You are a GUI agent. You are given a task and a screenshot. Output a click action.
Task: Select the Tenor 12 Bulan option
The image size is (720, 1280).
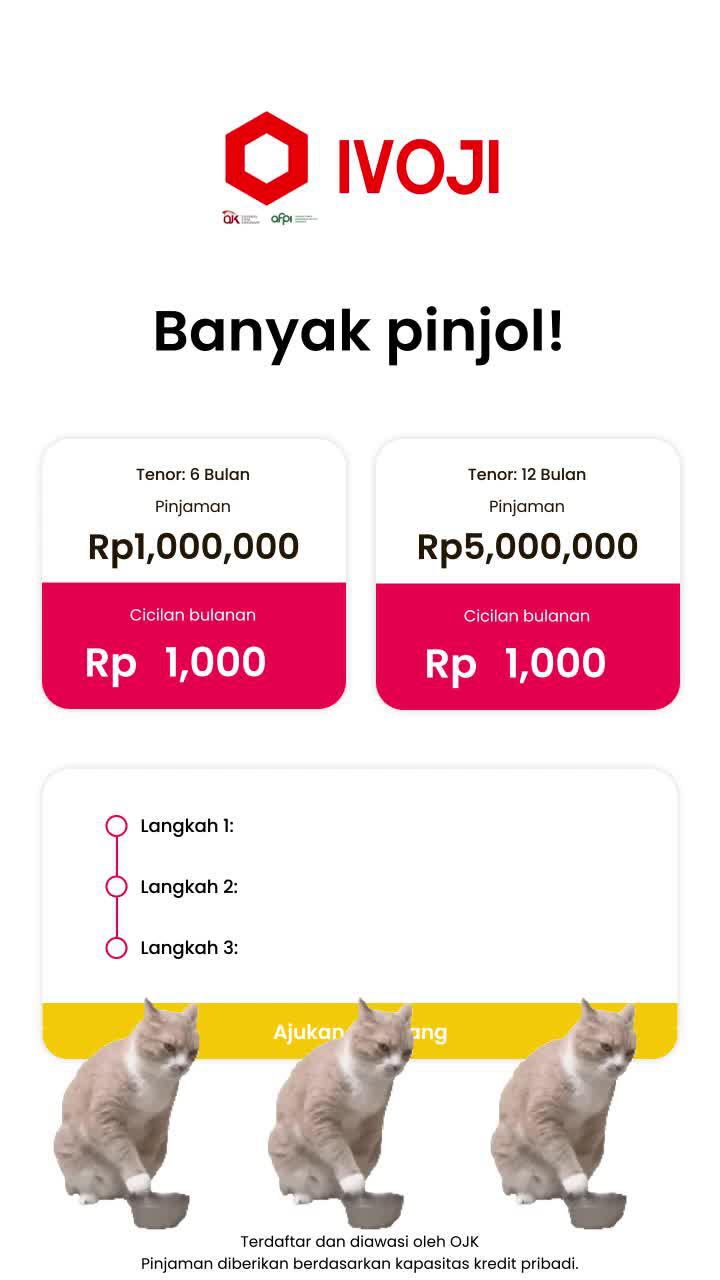[527, 474]
